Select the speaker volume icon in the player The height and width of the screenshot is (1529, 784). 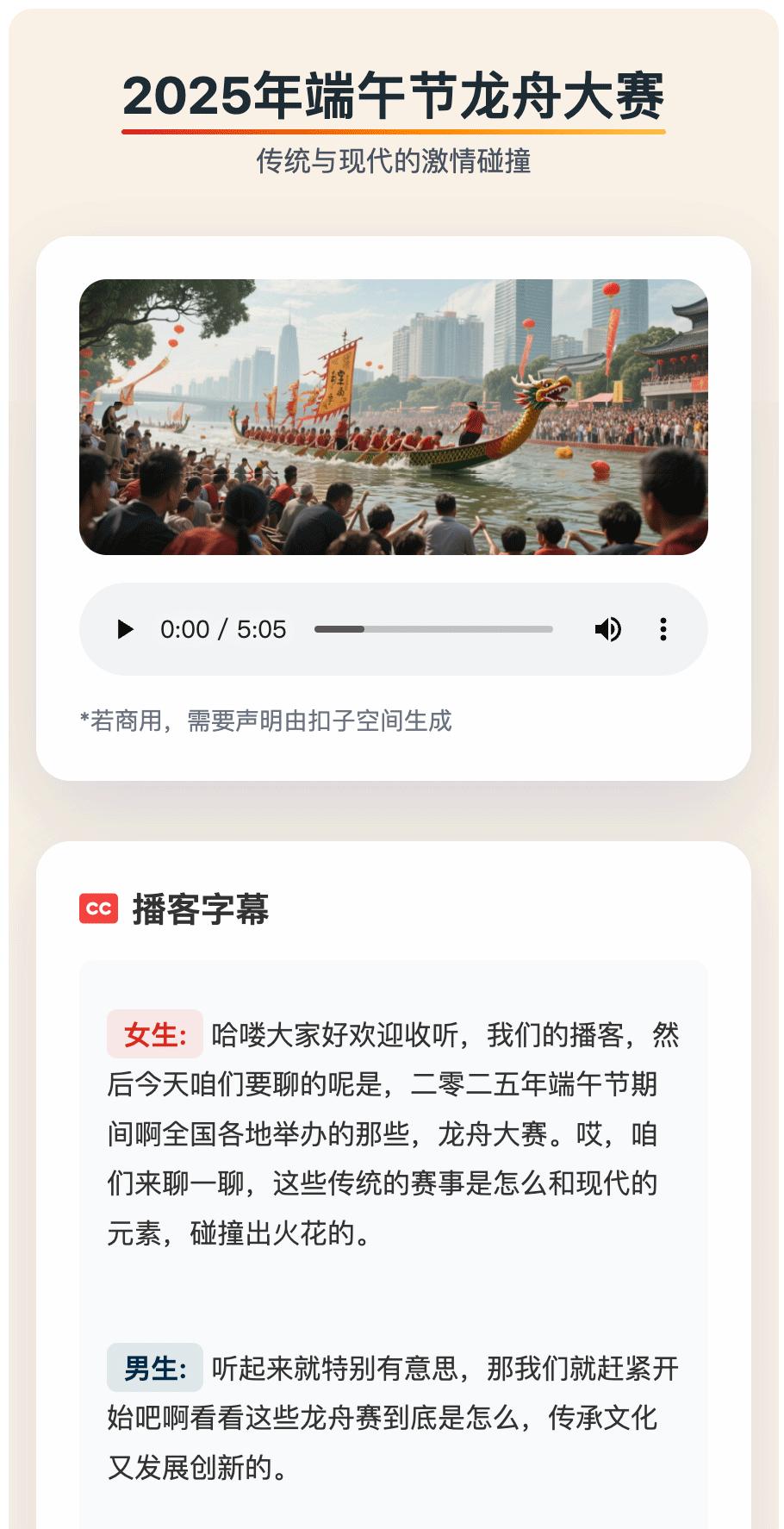pos(608,629)
